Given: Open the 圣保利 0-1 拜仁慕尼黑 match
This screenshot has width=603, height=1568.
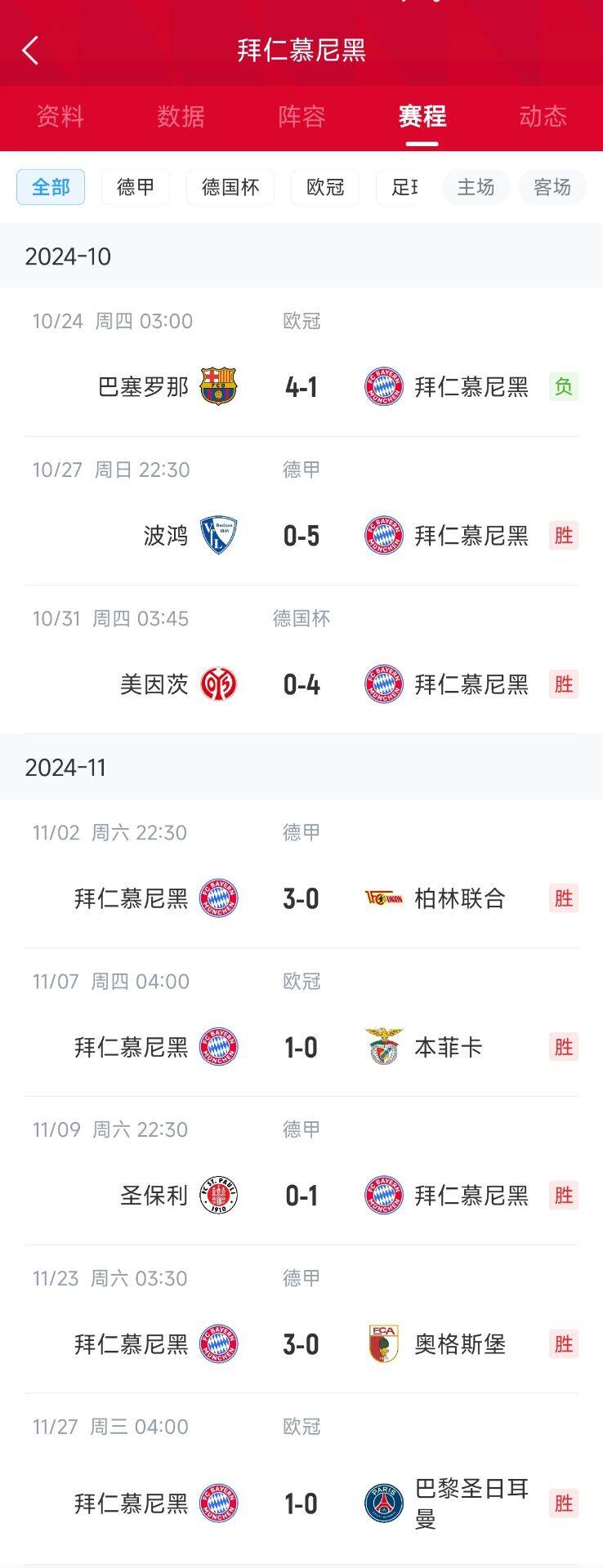Looking at the screenshot, I should pos(301,1196).
